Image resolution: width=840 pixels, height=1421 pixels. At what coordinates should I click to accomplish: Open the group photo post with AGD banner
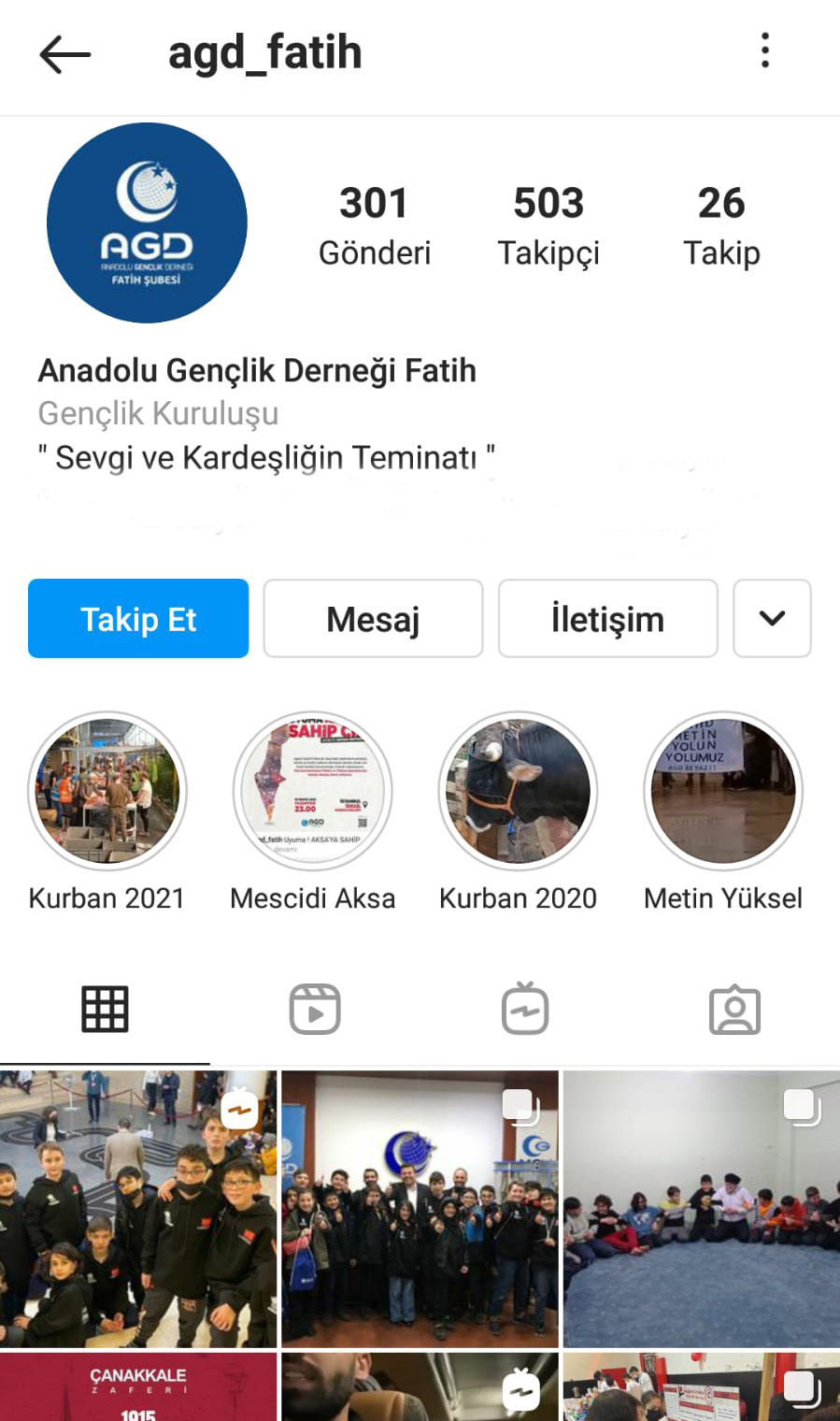coord(420,1208)
